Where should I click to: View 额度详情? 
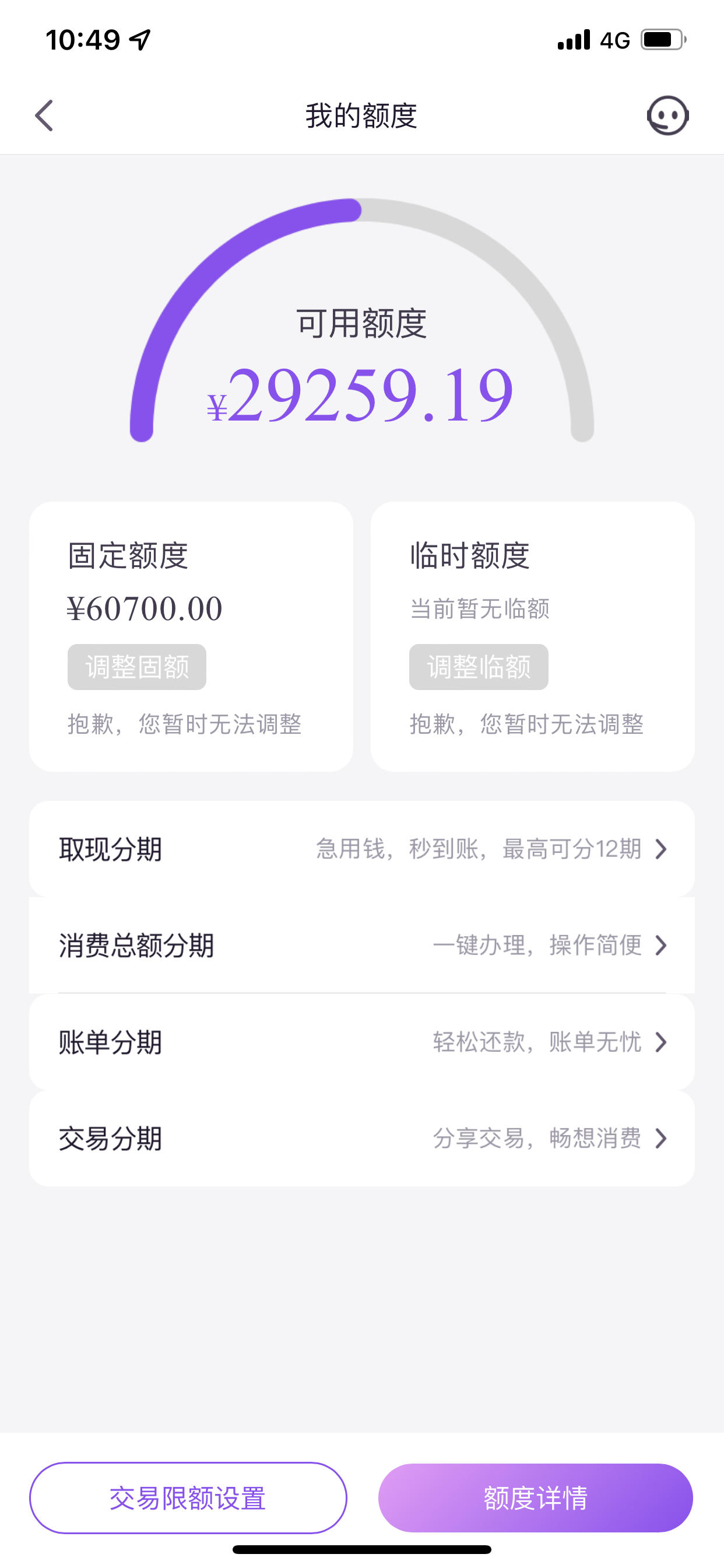point(535,1498)
